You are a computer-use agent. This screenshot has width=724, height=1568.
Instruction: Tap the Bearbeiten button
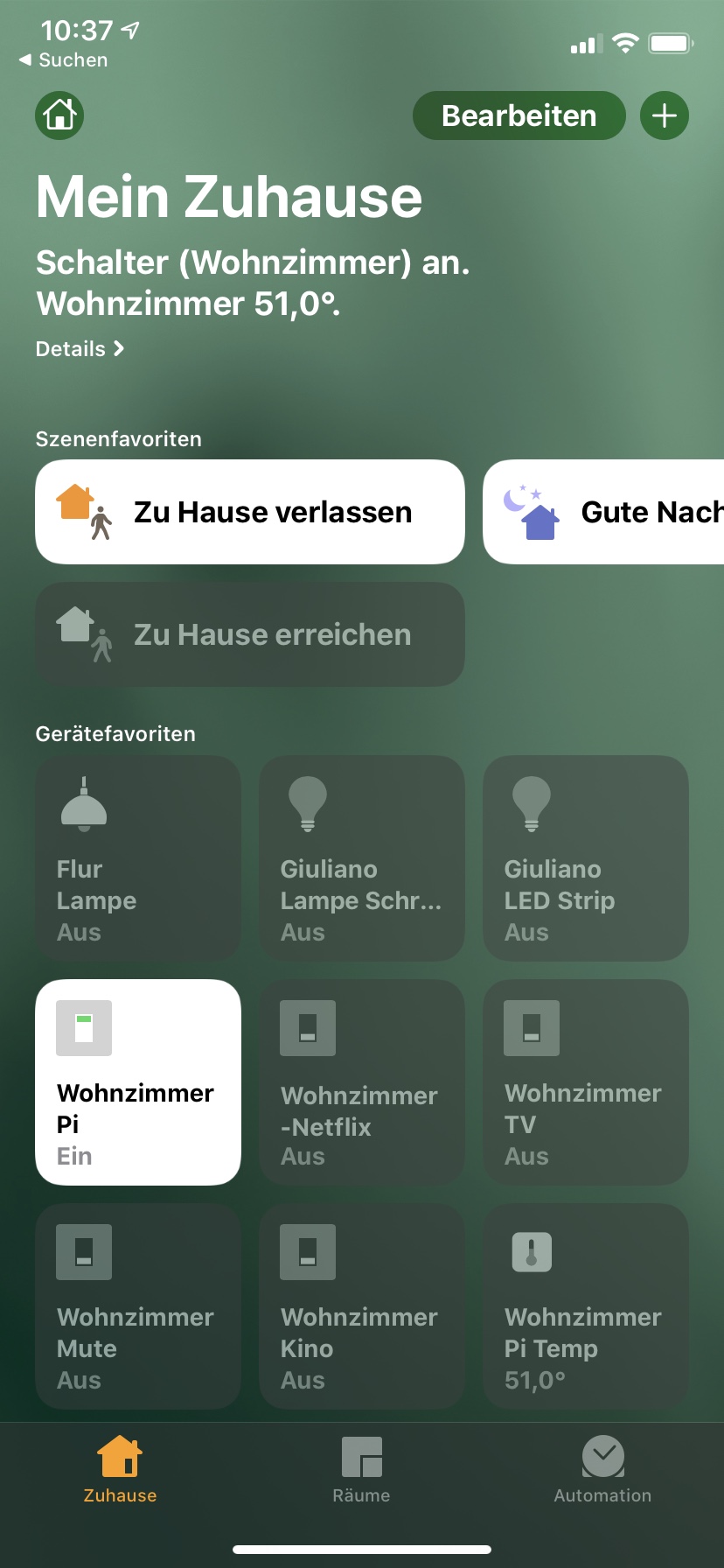[519, 115]
